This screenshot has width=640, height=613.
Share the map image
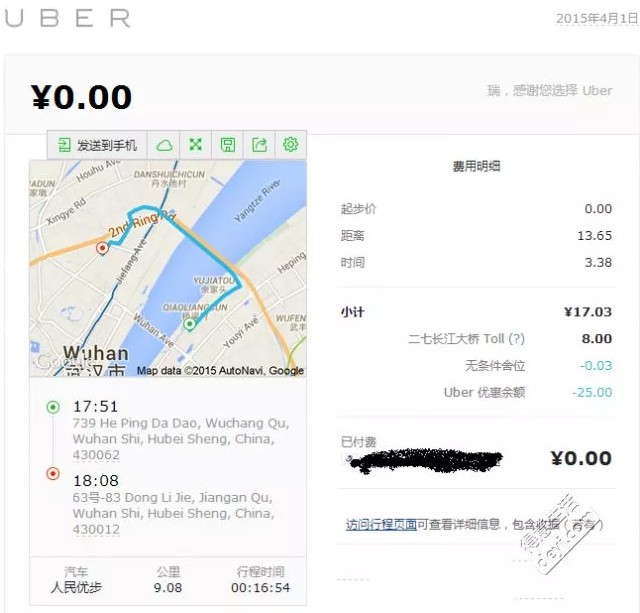[259, 145]
